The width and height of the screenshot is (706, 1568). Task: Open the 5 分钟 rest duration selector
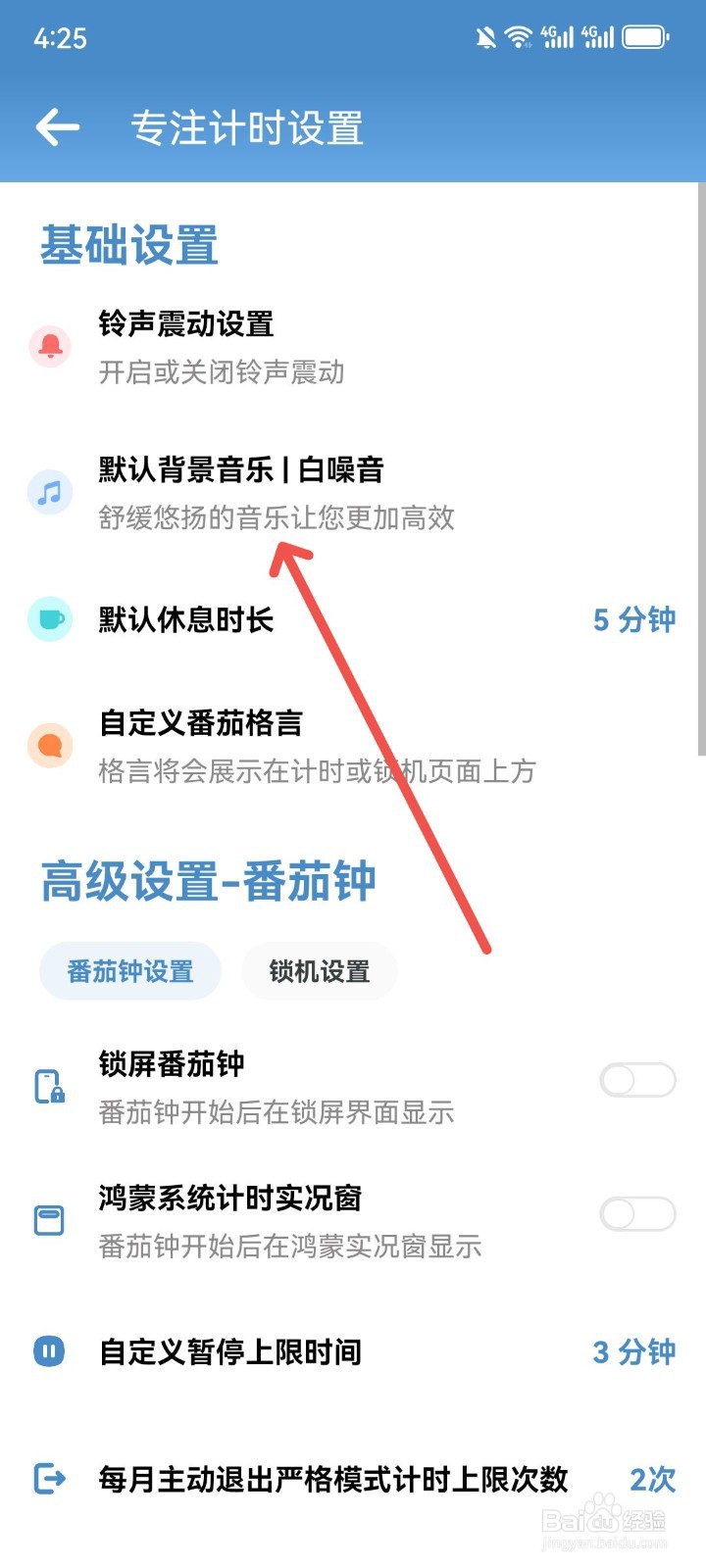point(633,619)
